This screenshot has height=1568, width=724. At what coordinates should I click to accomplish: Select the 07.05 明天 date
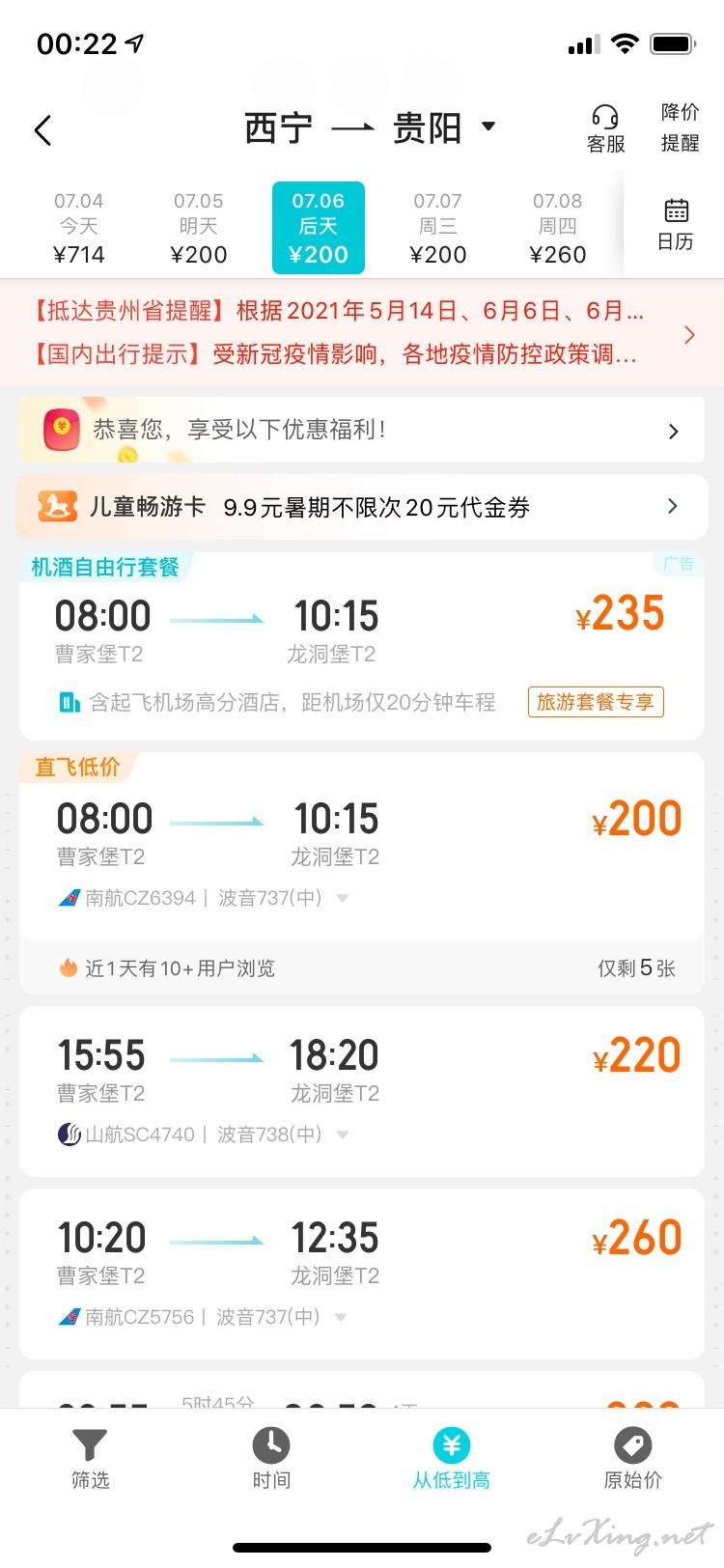(199, 228)
